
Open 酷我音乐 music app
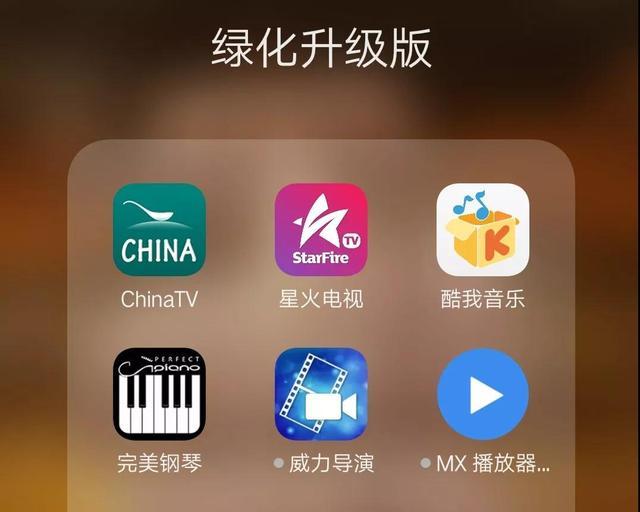tap(483, 229)
